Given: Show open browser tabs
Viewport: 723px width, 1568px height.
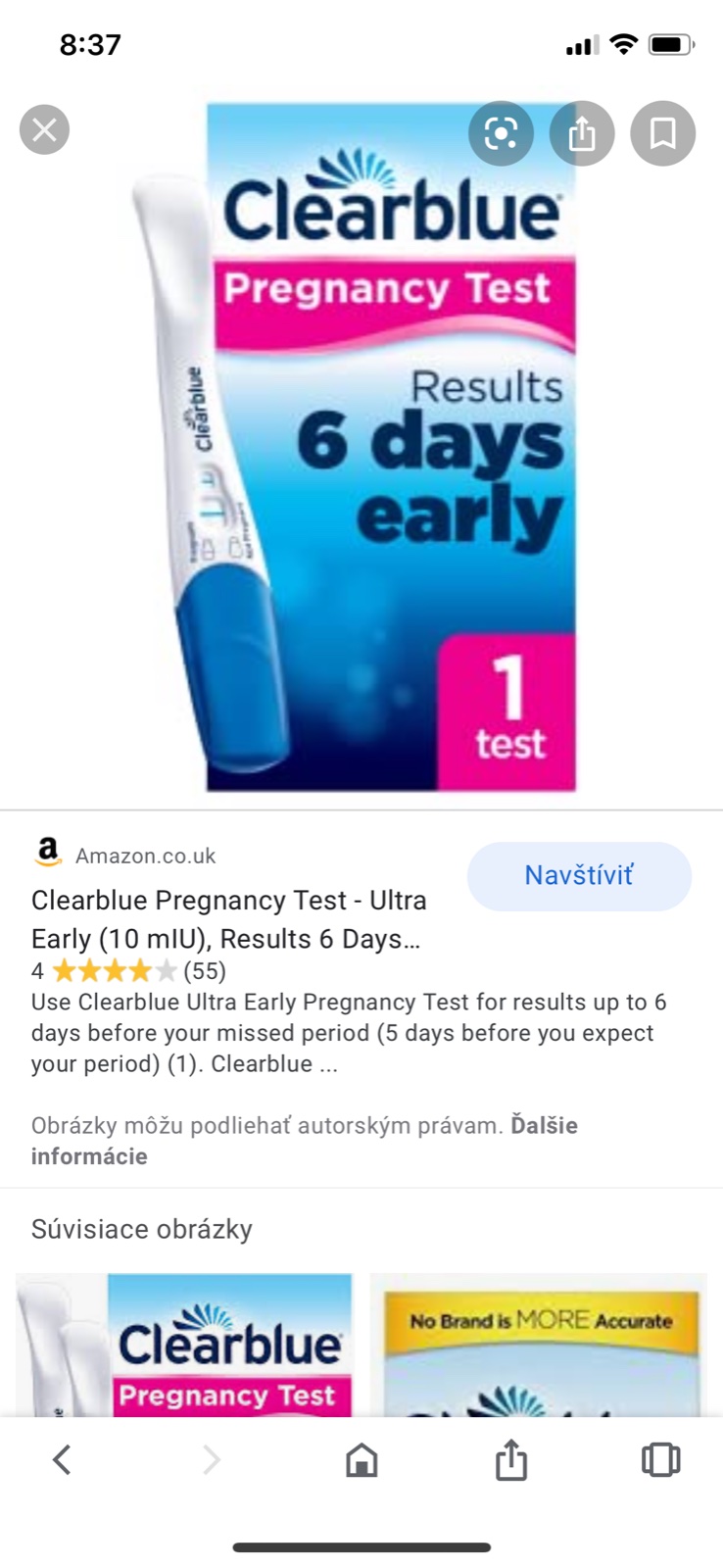Looking at the screenshot, I should click(x=660, y=1459).
